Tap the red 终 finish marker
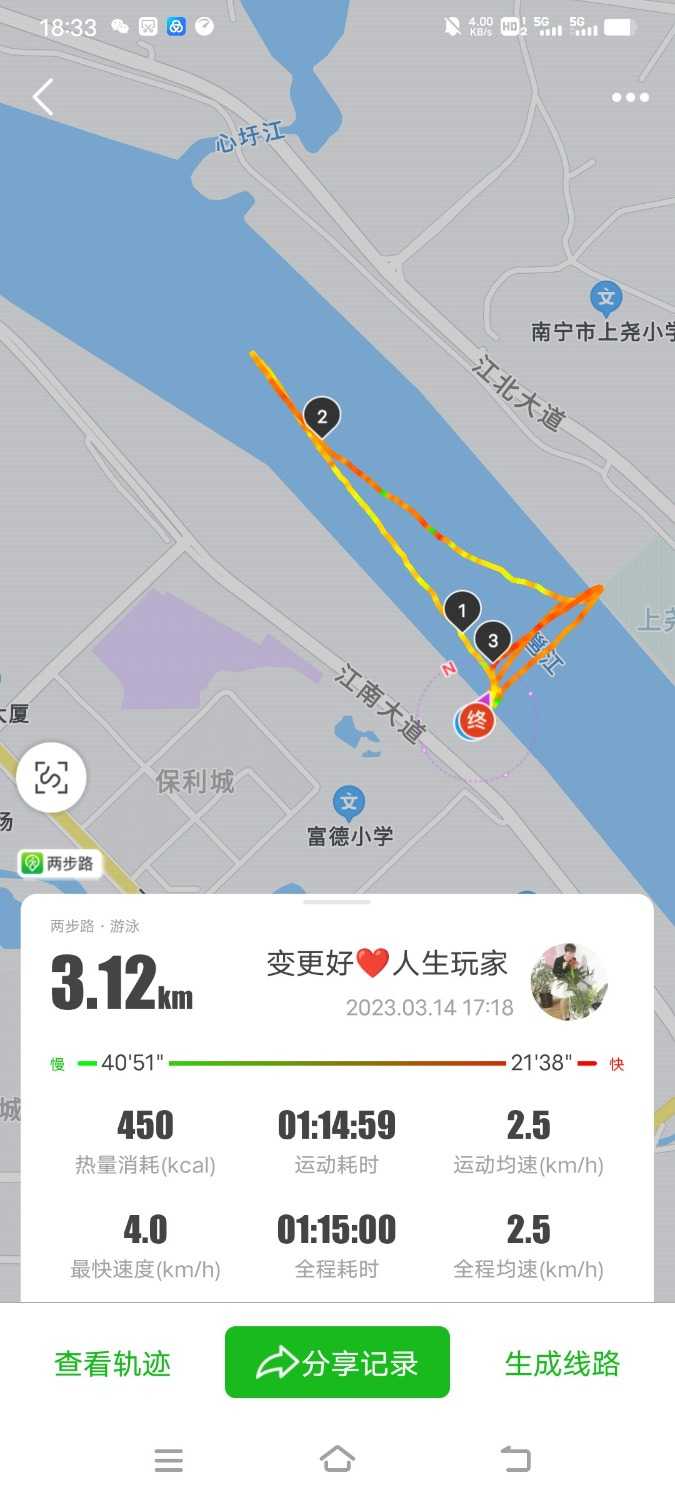The height and width of the screenshot is (1500, 675). coord(477,720)
